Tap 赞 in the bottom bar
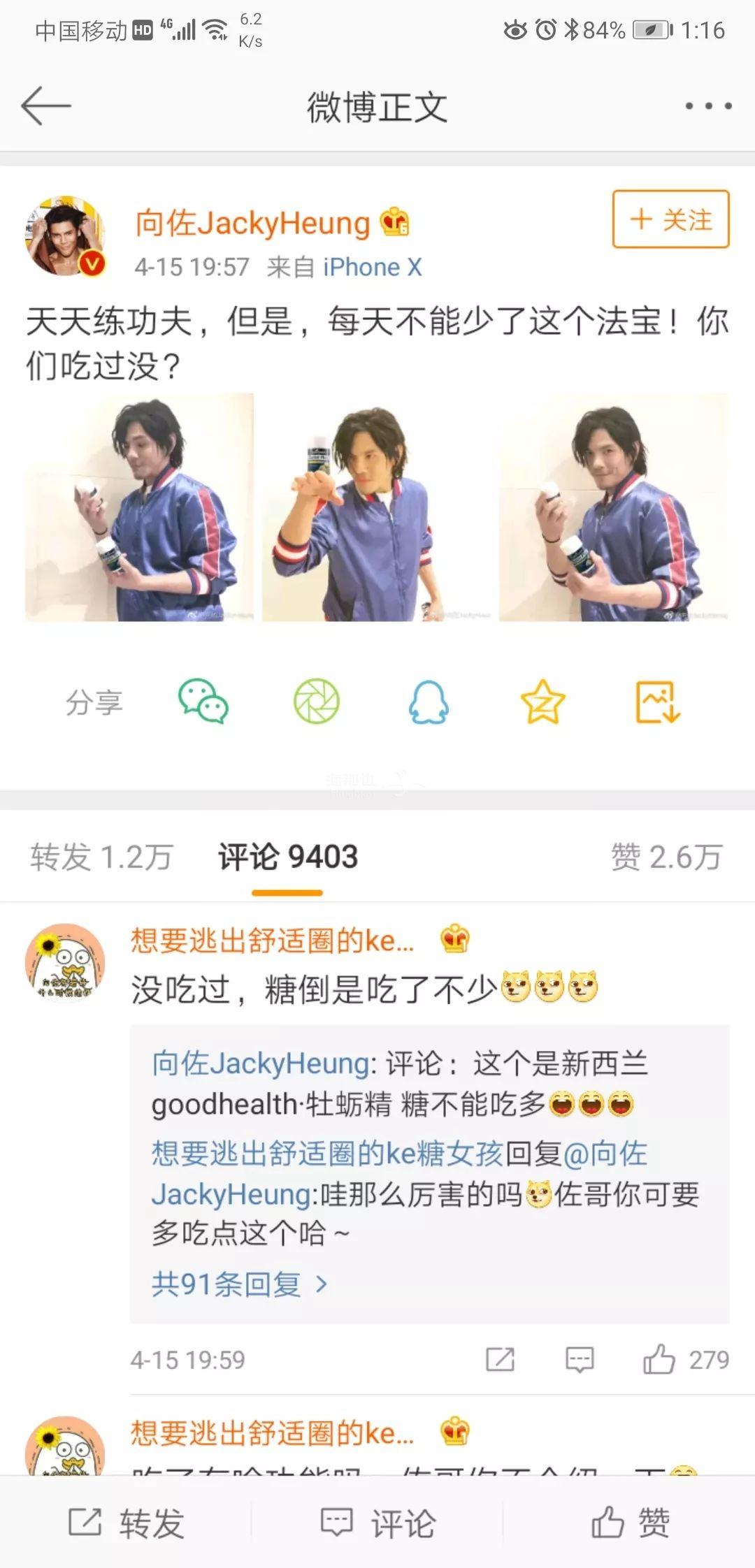Image resolution: width=755 pixels, height=1568 pixels. click(629, 1523)
